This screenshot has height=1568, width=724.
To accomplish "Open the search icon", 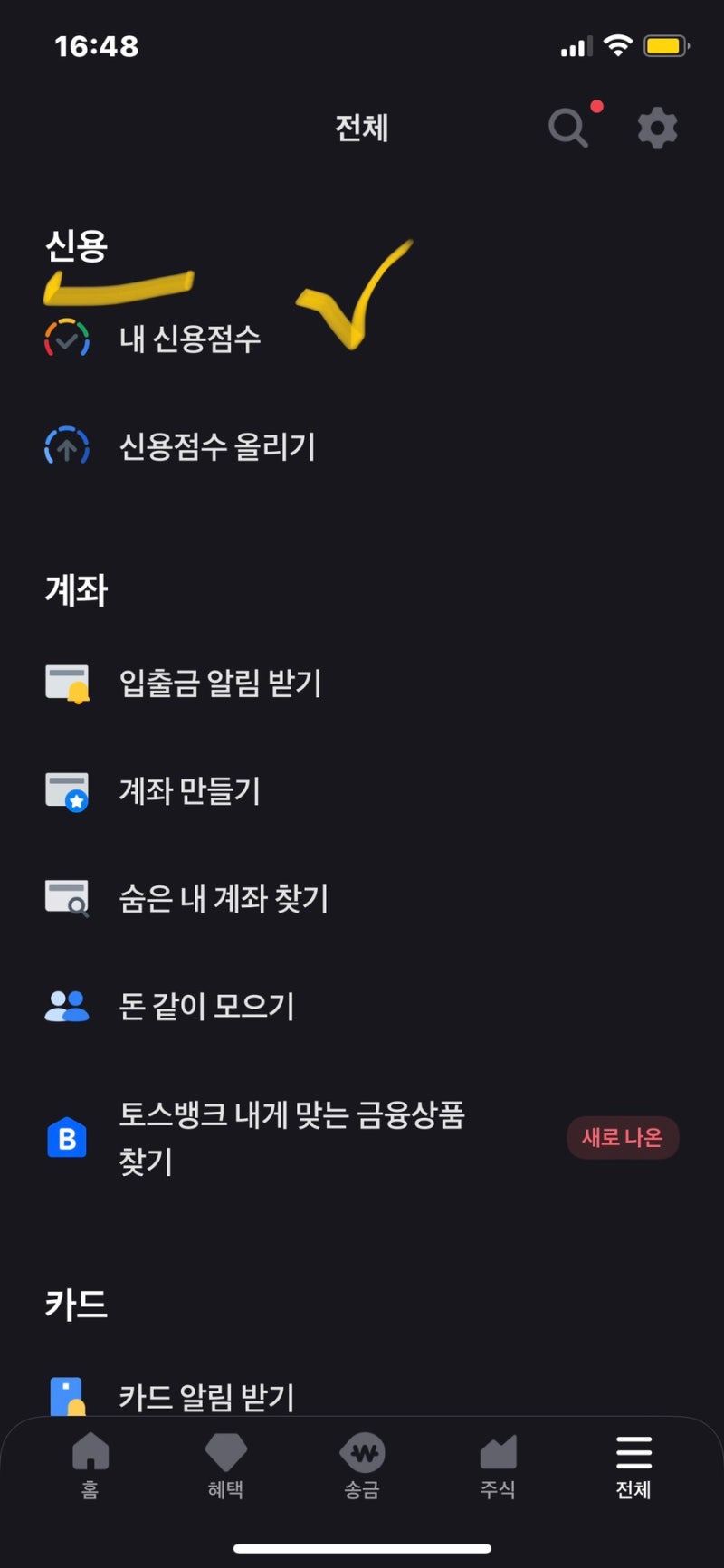I will (568, 128).
